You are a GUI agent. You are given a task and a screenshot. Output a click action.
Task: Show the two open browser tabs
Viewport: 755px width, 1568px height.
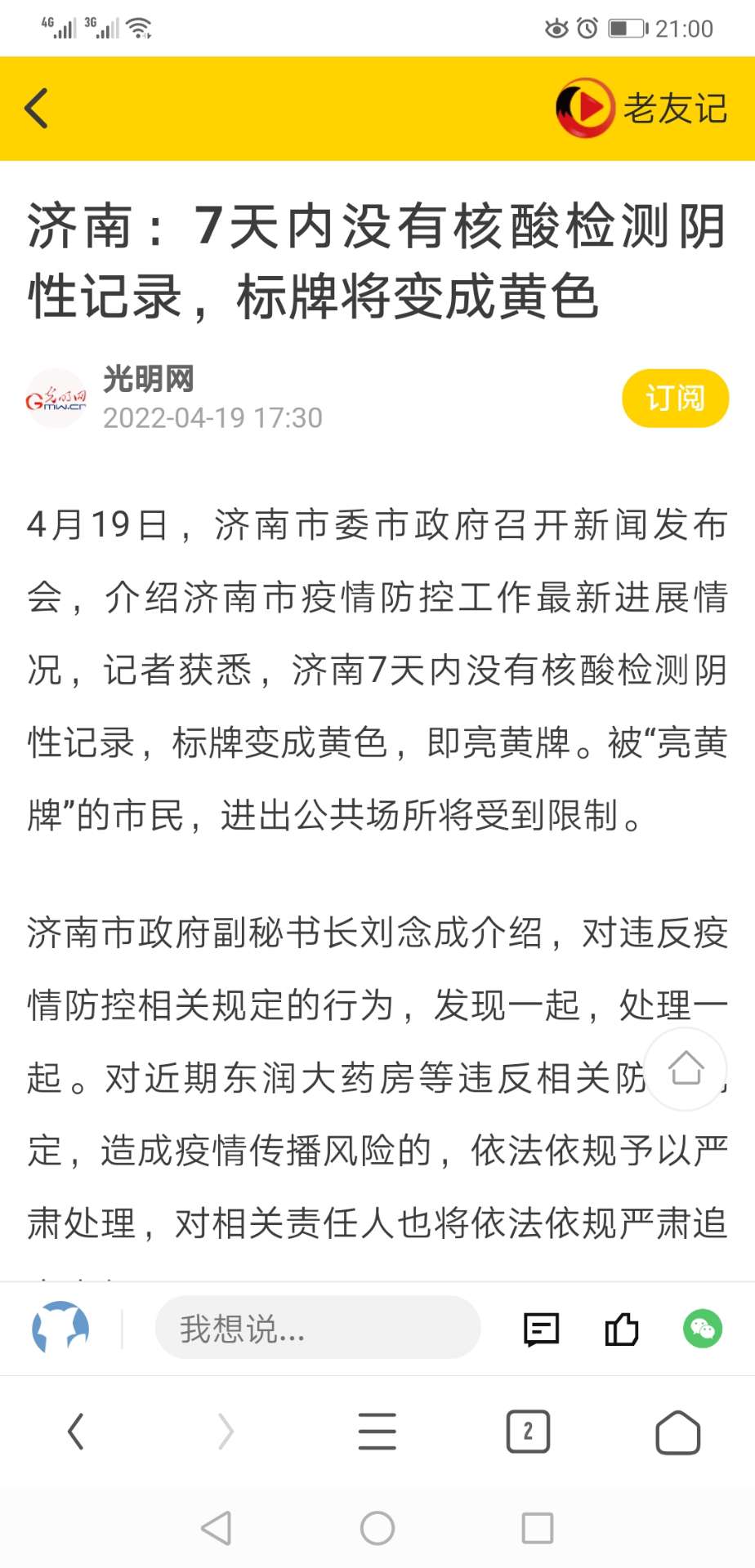tap(528, 1432)
